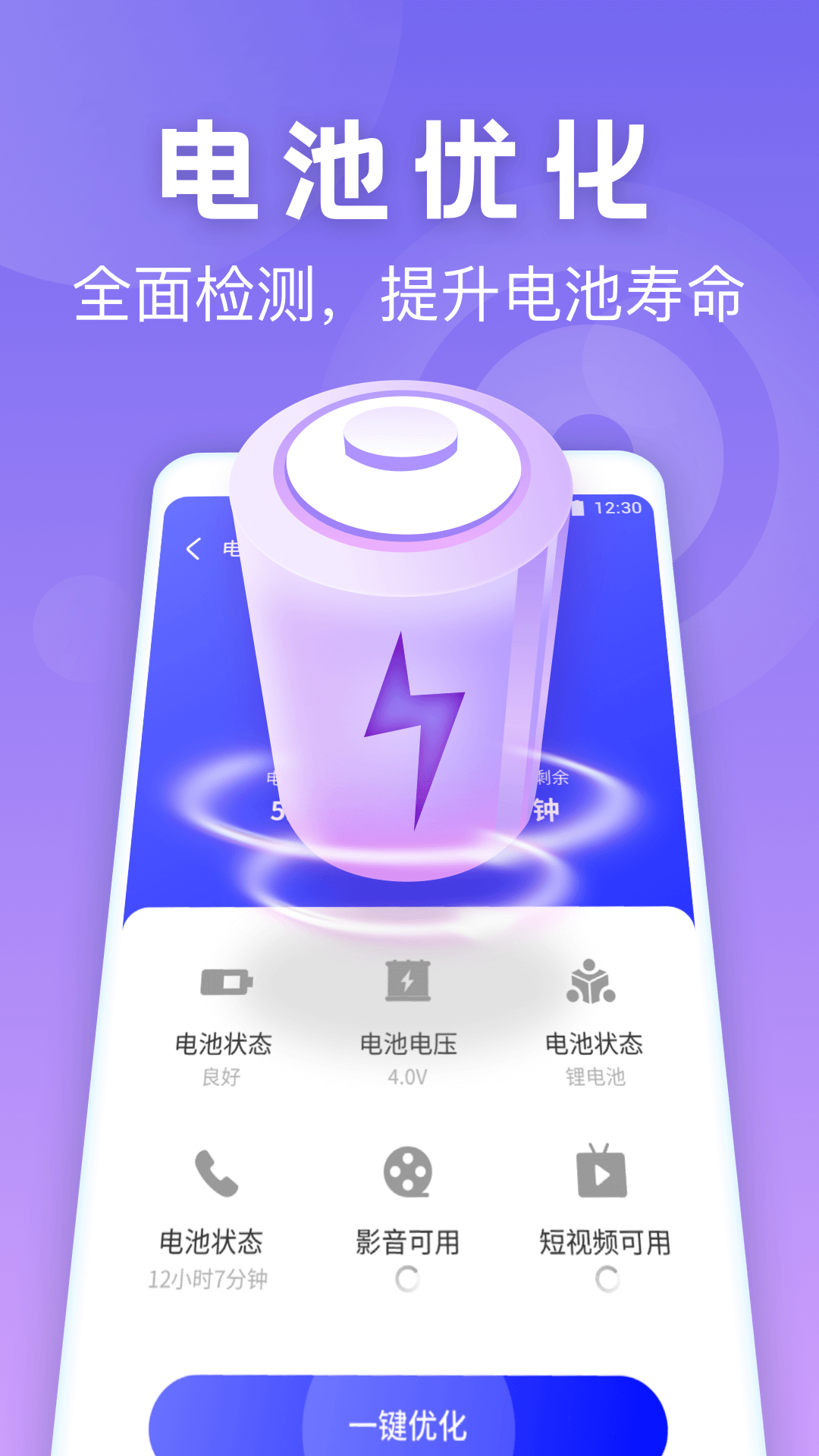Tap the lithium battery status icon above 锂电池
819x1456 pixels.
tap(599, 982)
